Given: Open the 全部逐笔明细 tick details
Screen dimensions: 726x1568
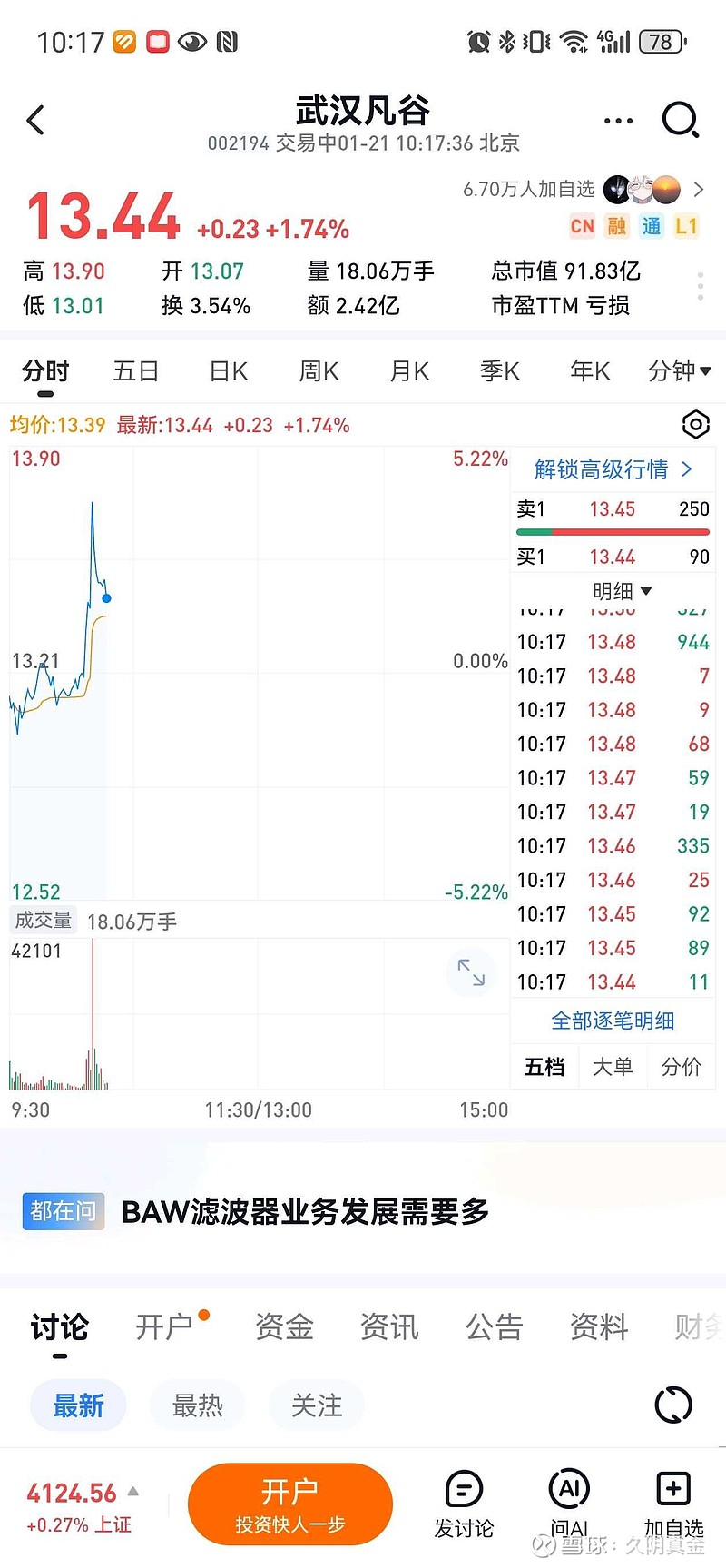Looking at the screenshot, I should pos(613,1021).
